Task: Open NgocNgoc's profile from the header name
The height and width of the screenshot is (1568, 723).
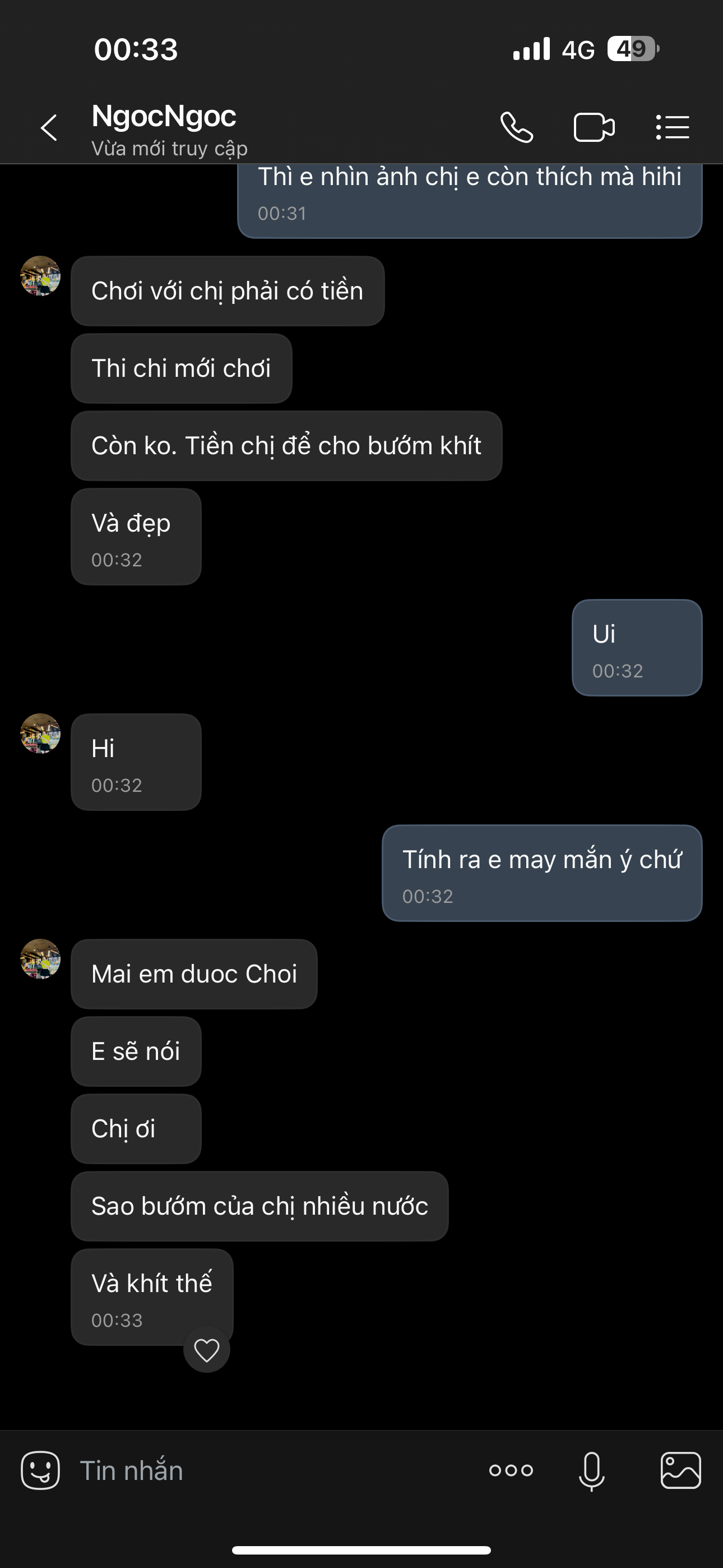Action: (164, 117)
